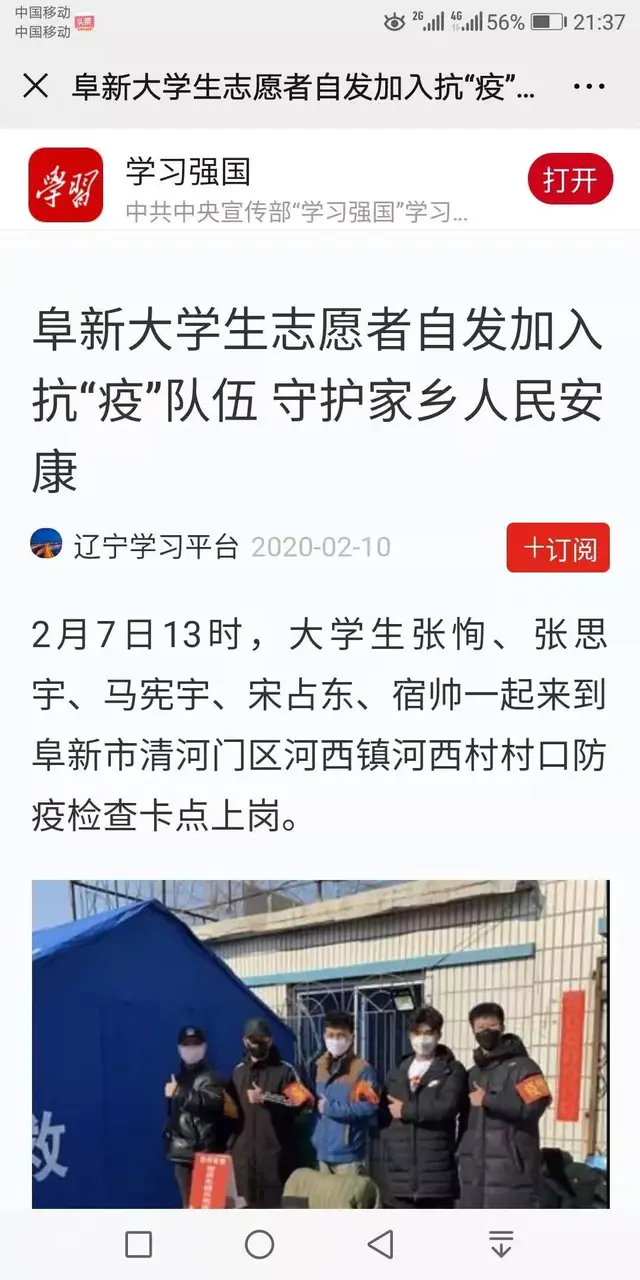
Task: Go to the home screen with circle button
Action: click(259, 1244)
